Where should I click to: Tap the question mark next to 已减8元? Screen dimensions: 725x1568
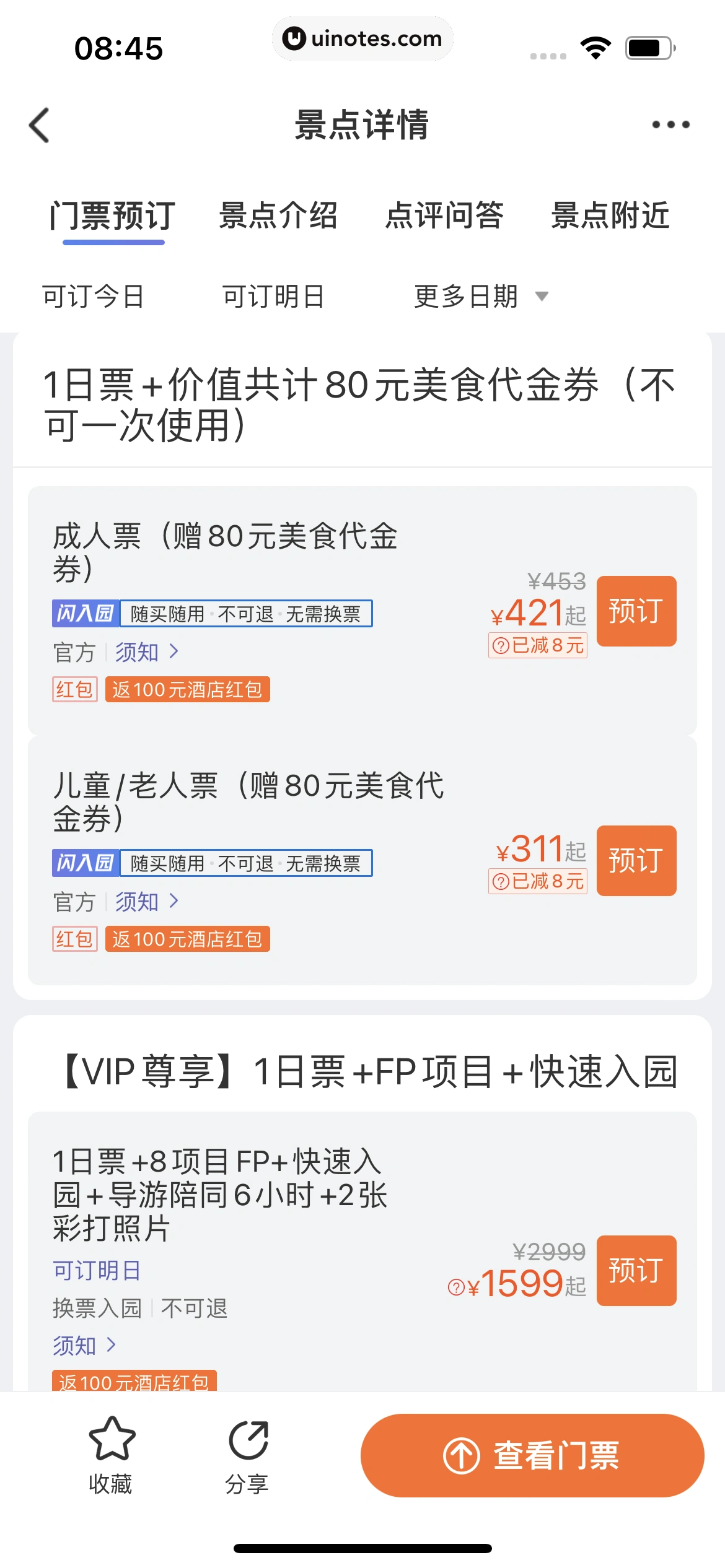[x=499, y=644]
